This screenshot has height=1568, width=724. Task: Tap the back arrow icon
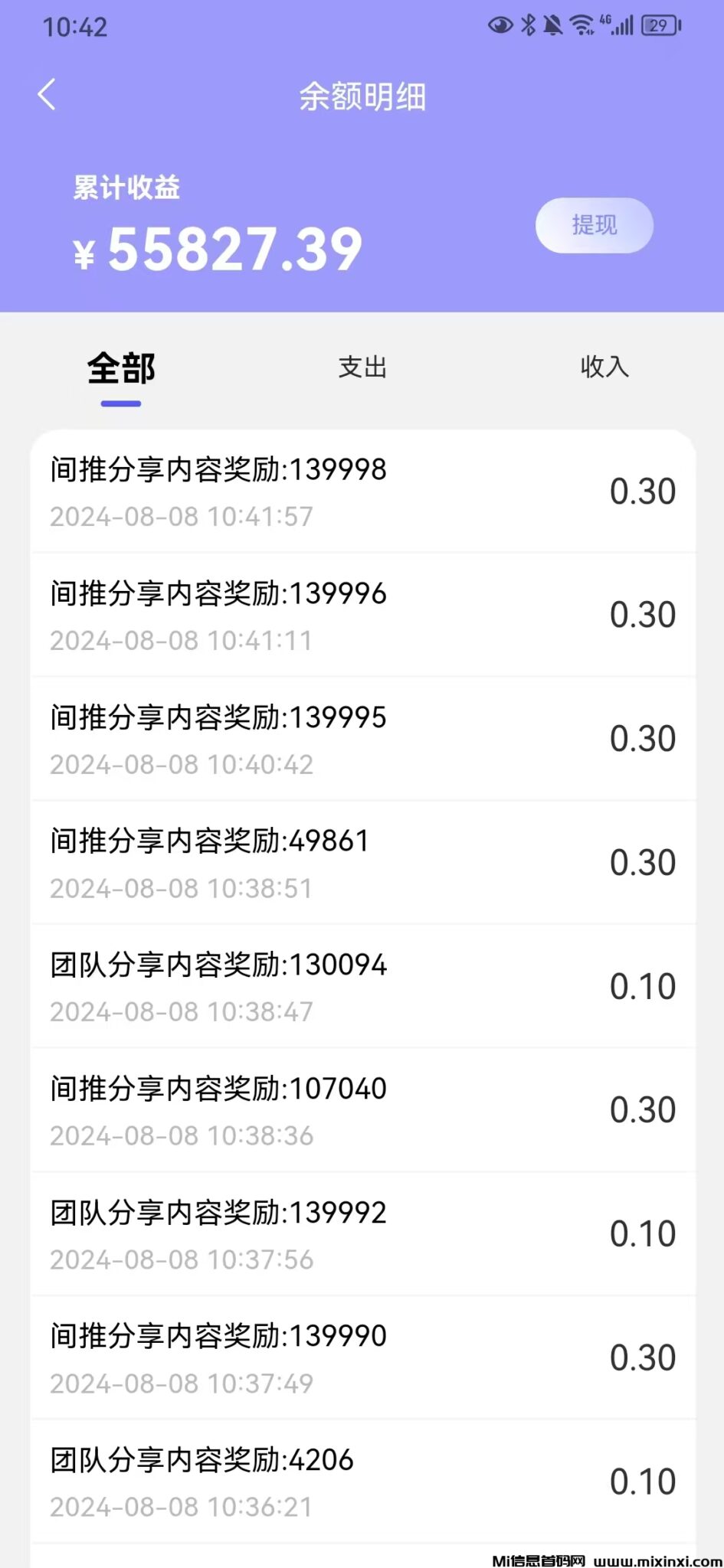[x=48, y=95]
